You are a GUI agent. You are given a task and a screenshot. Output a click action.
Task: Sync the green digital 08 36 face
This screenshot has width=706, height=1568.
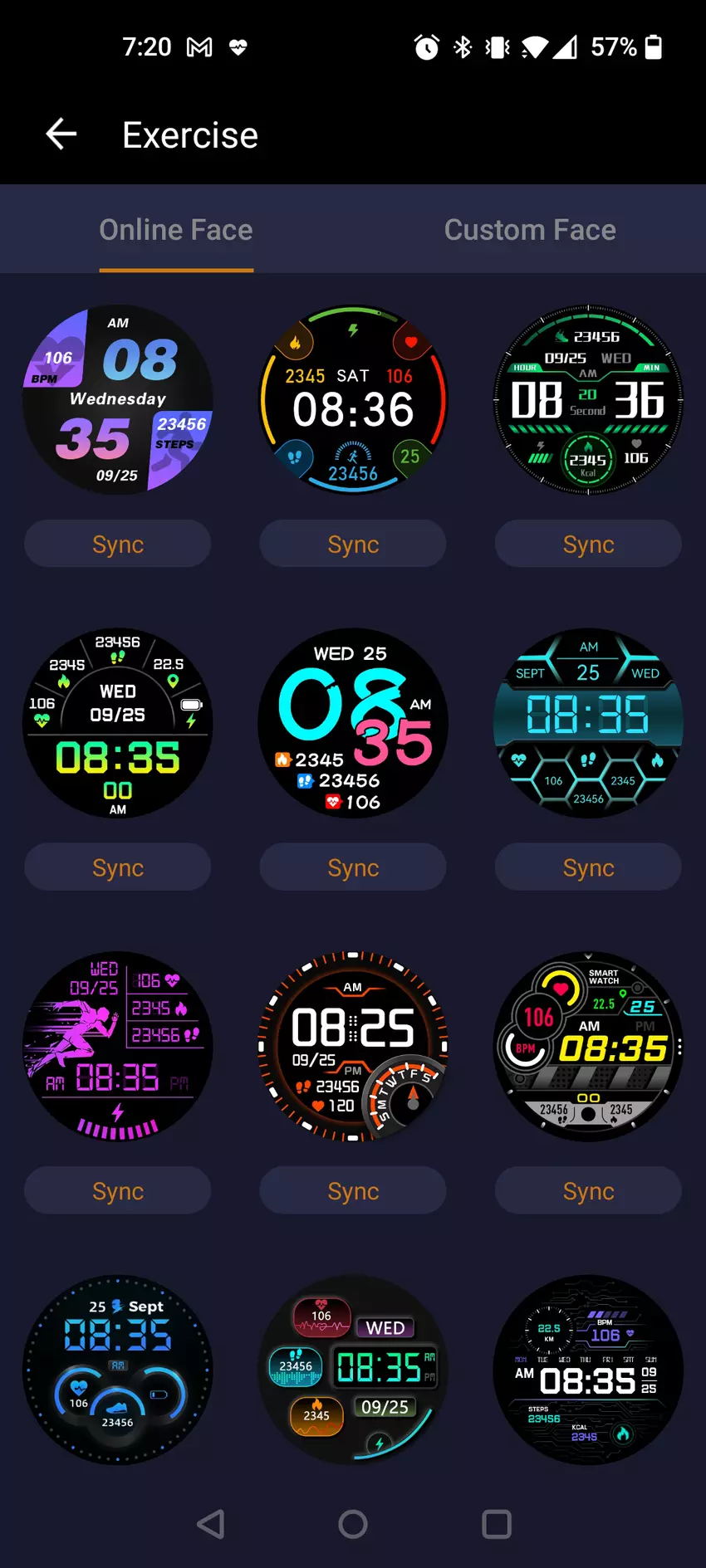click(587, 544)
